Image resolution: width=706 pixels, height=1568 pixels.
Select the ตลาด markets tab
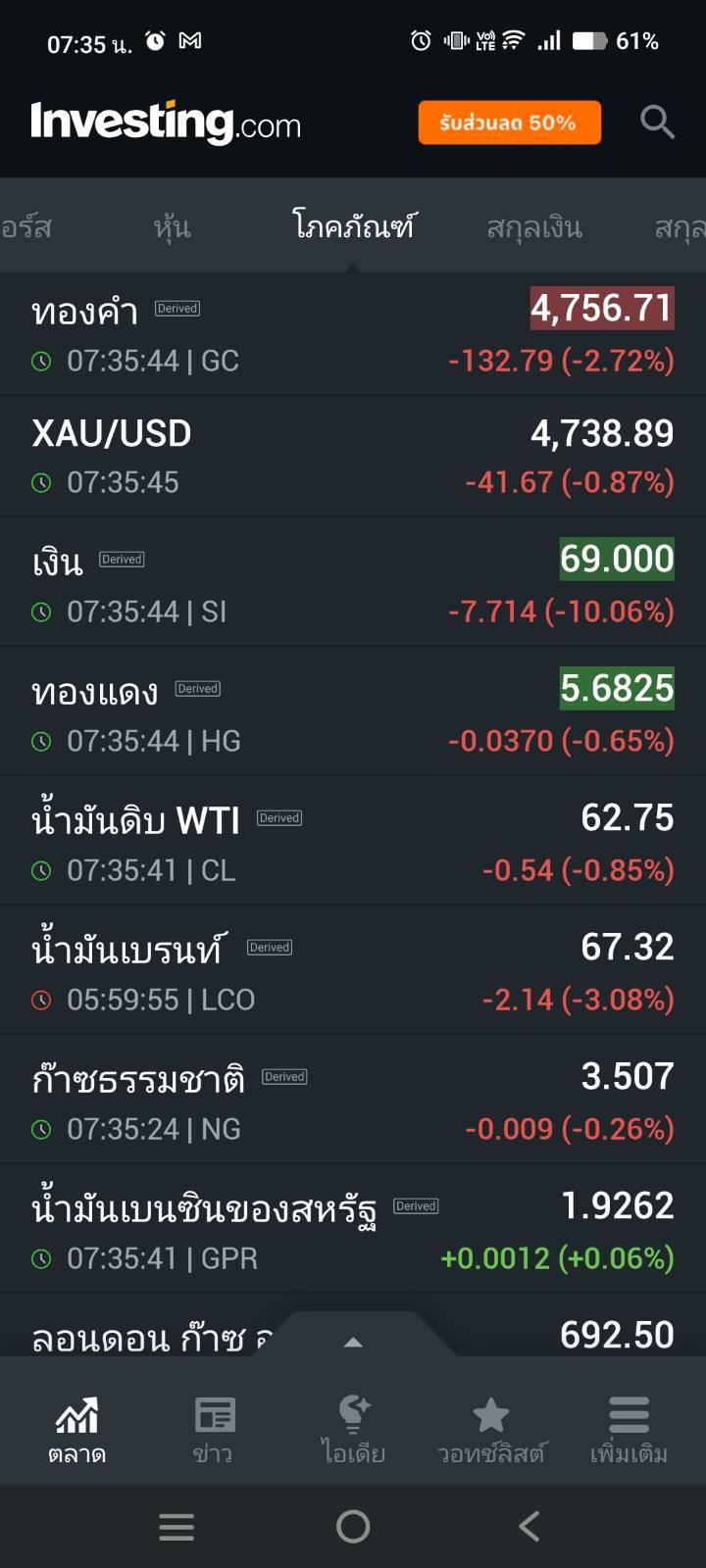76,1429
